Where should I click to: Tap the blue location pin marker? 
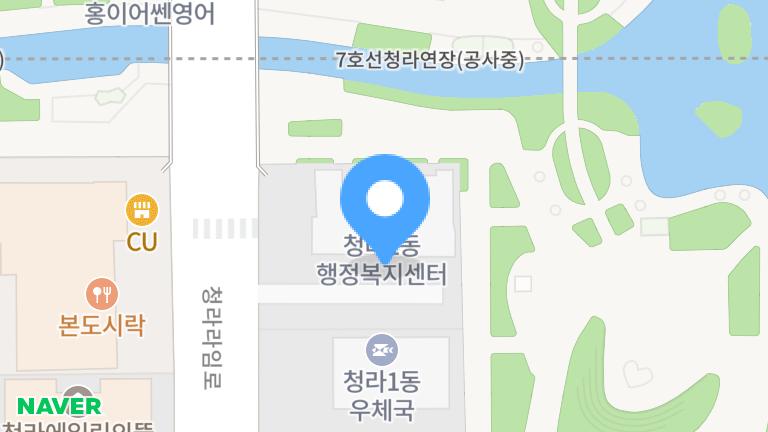(x=385, y=202)
